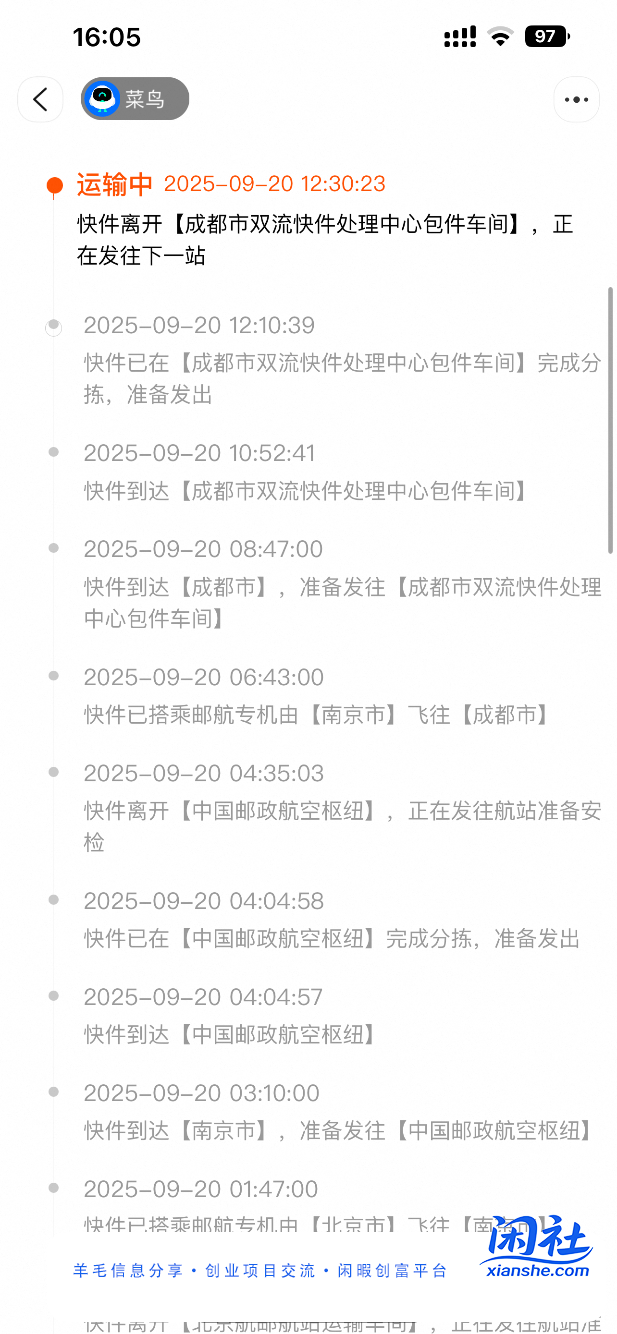Open the 菜鸟 mini program chip
617x1334 pixels.
pyautogui.click(x=135, y=99)
